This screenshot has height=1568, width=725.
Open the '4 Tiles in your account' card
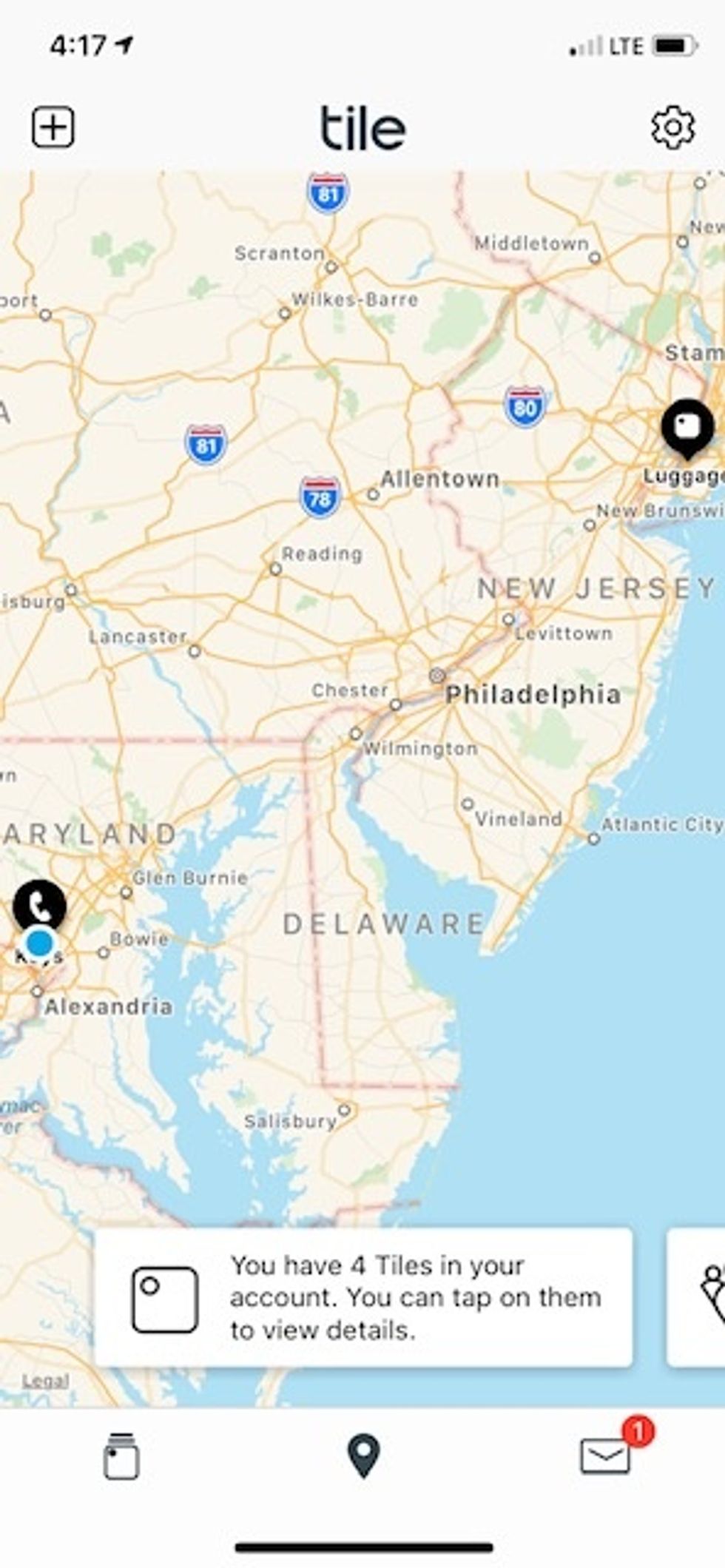point(363,1298)
